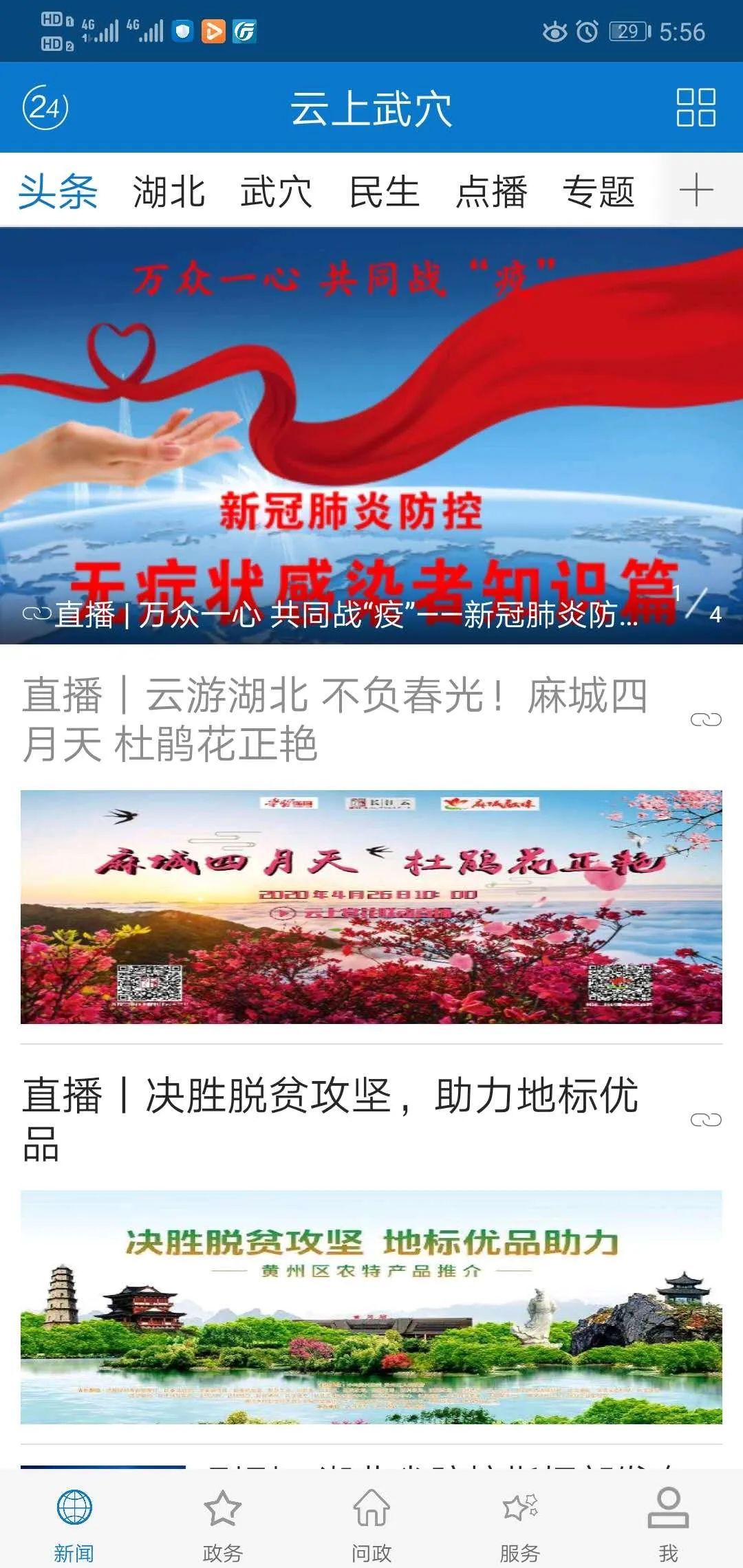This screenshot has width=743, height=1568.
Task: Switch to the 武穴 tab
Action: [x=276, y=191]
